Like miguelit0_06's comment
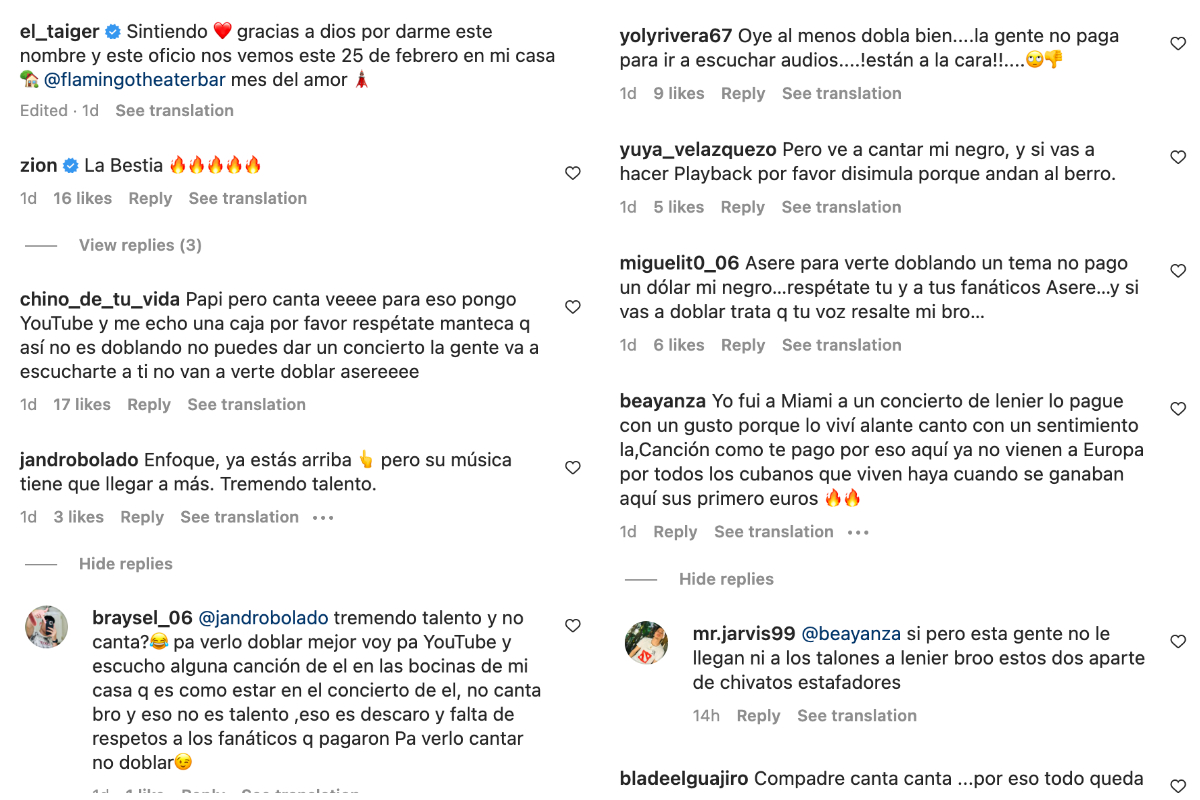Viewport: 1200px width, 800px height. 1178,271
